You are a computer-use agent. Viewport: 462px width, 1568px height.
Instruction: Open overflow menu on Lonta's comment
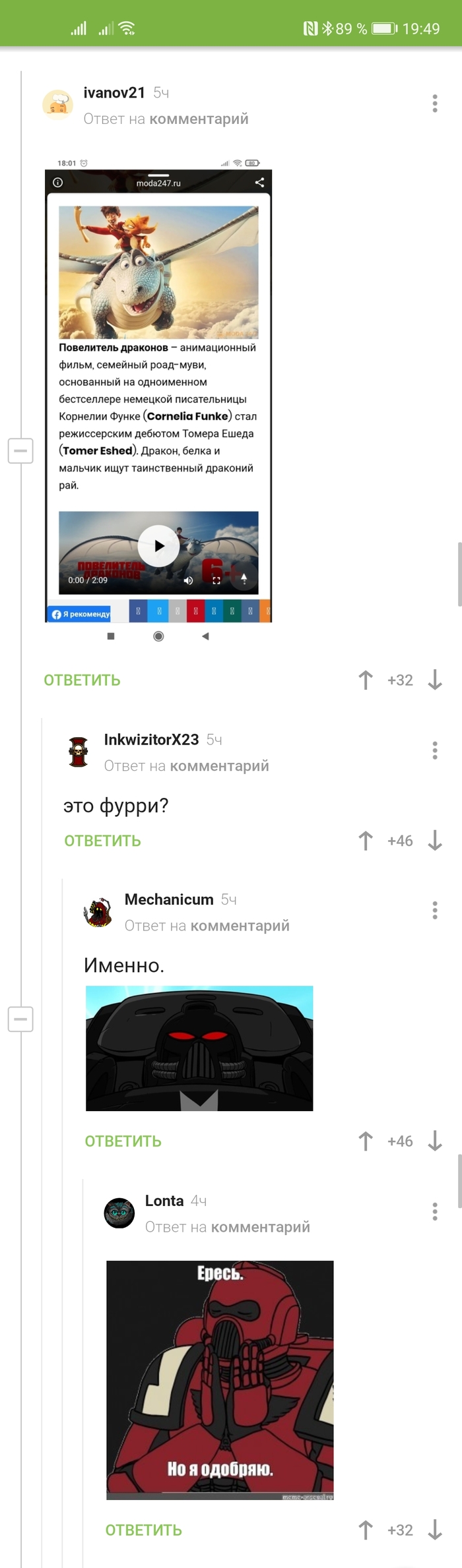point(434,1211)
